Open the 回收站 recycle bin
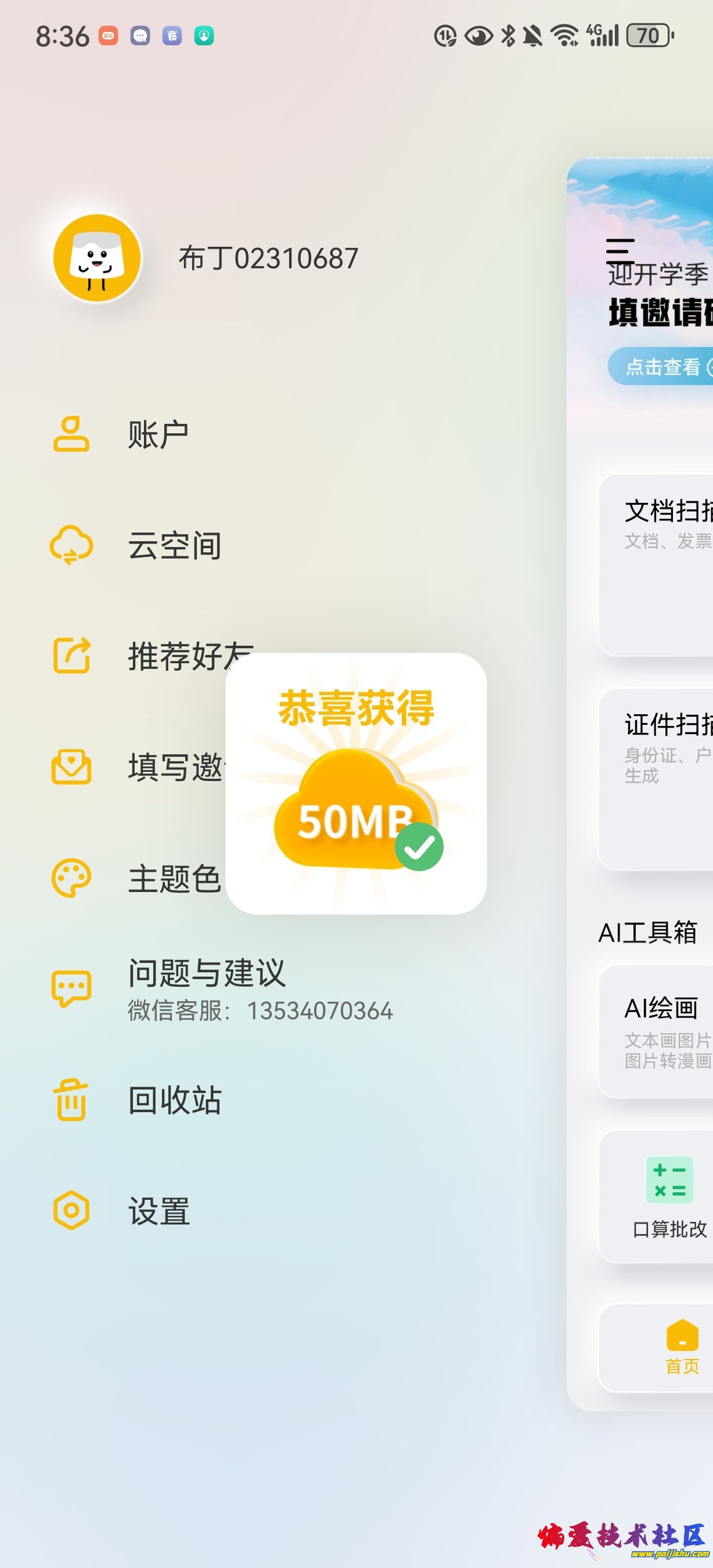Screen dimensions: 713x1568 174,1100
